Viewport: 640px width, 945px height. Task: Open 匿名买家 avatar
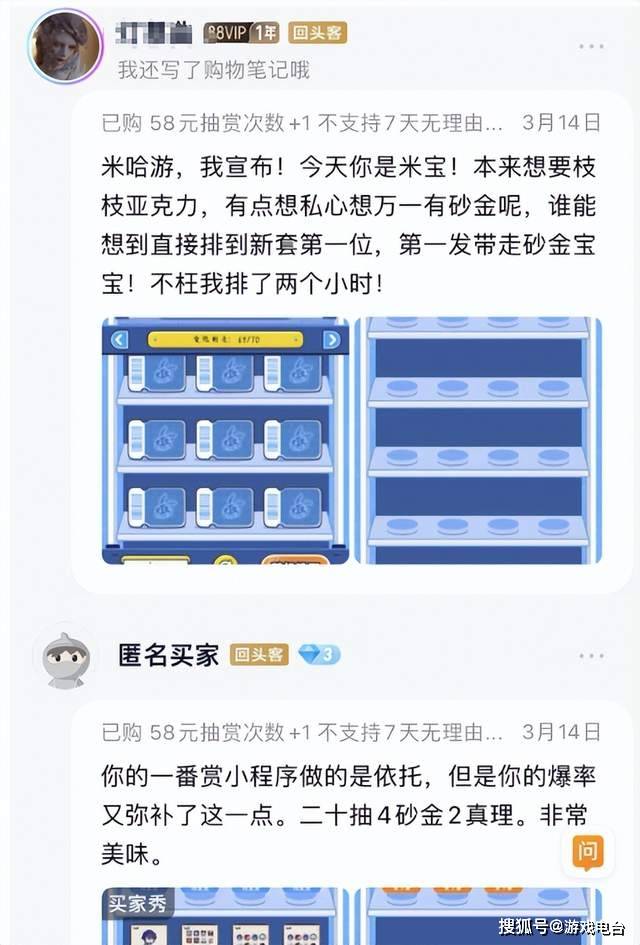66,660
